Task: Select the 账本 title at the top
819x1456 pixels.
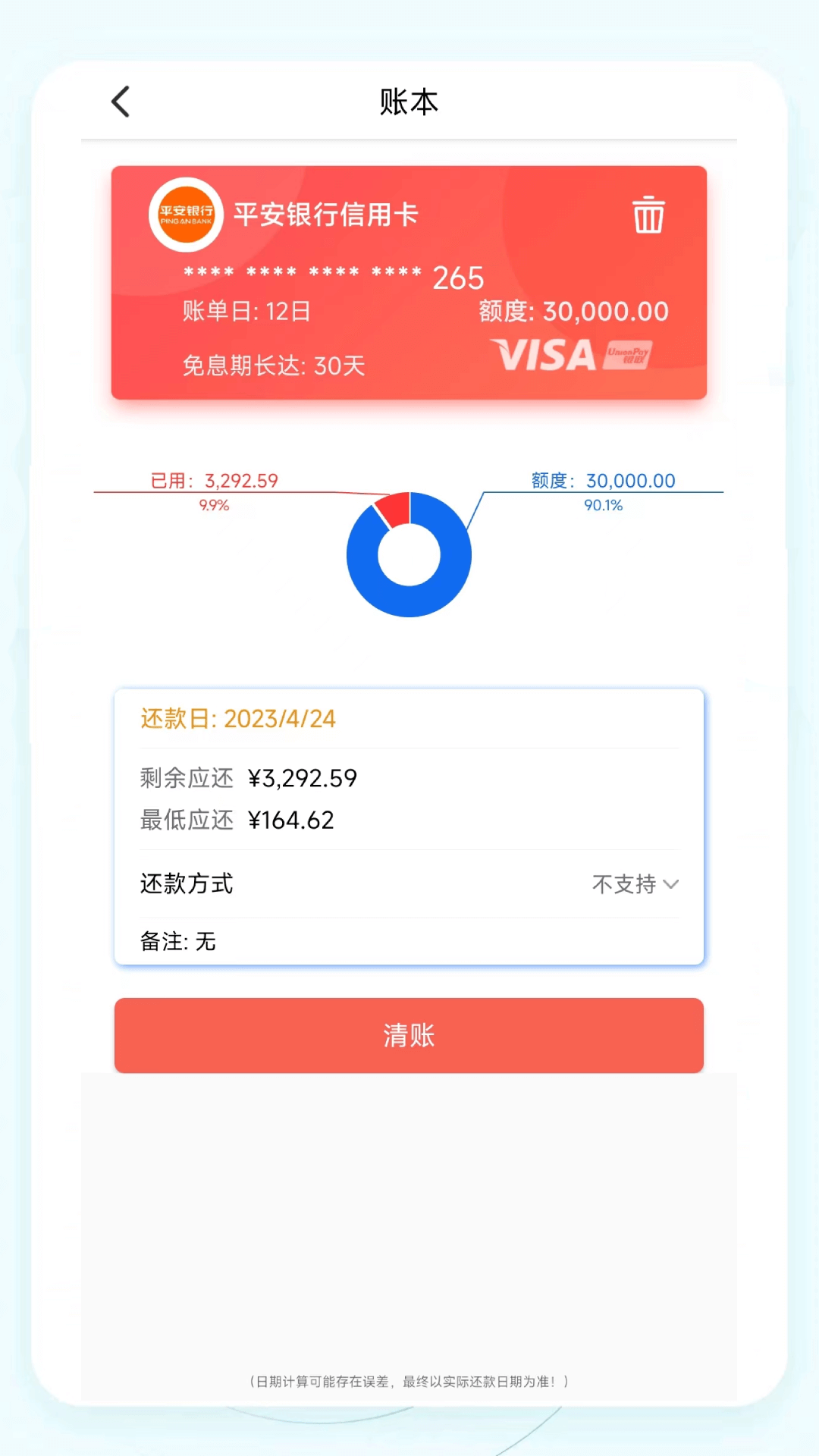Action: click(x=409, y=101)
